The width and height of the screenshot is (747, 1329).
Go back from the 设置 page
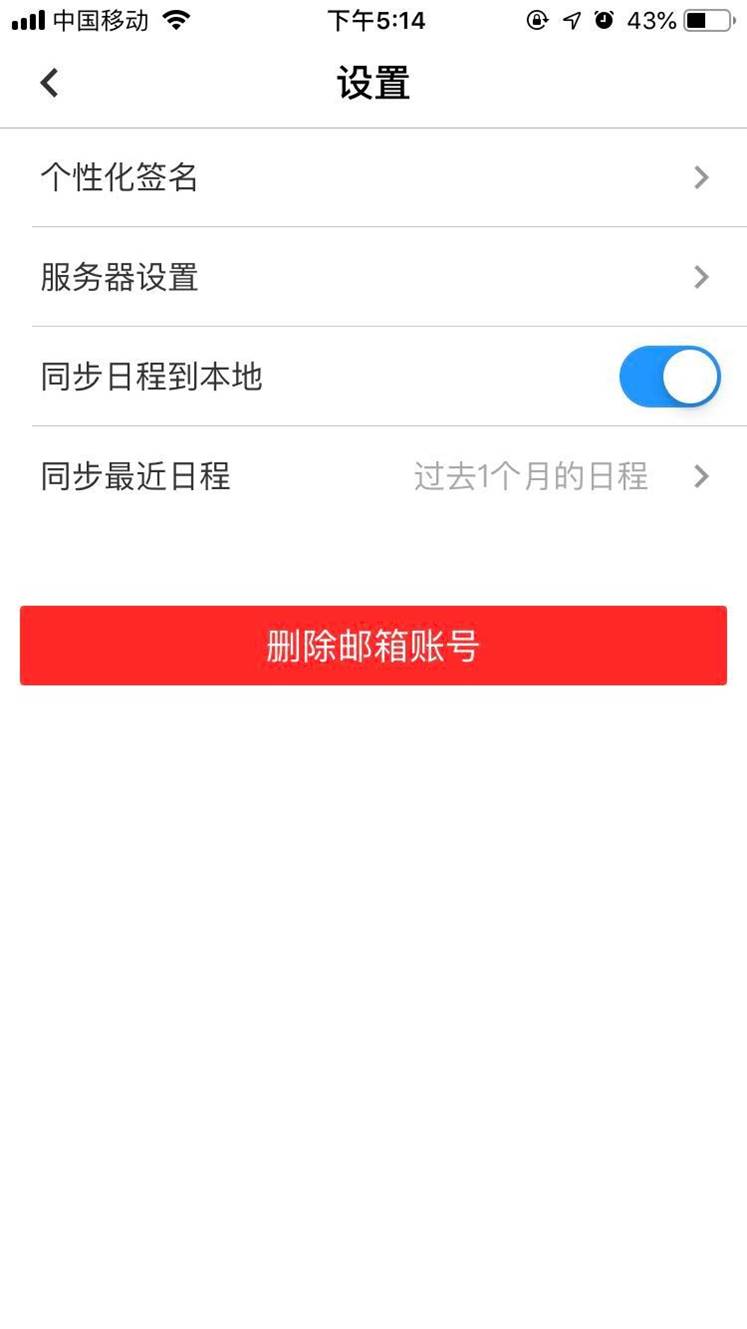click(x=49, y=83)
